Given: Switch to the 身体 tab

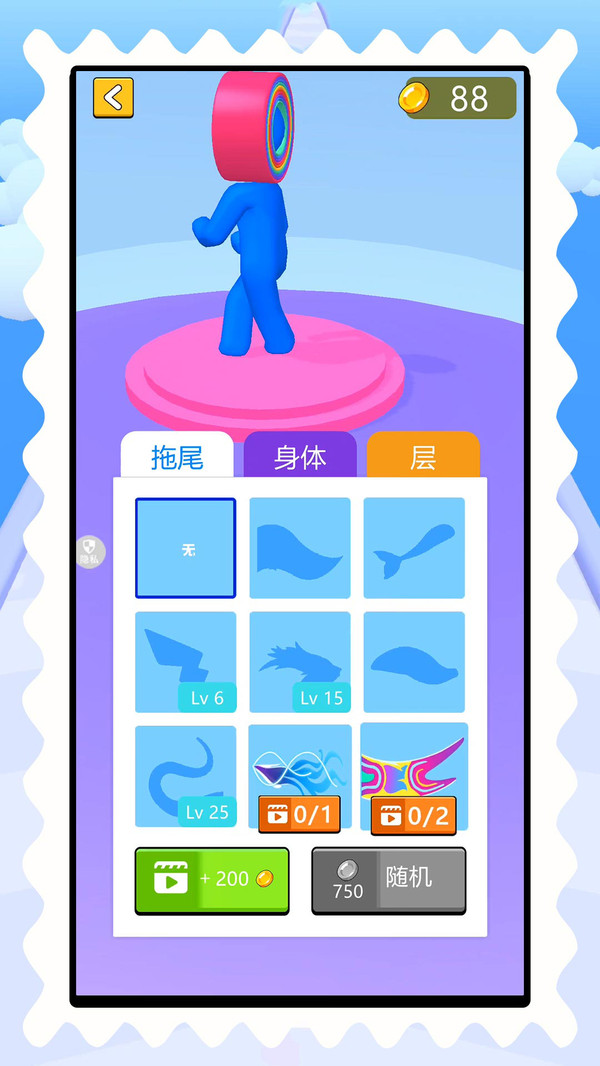Looking at the screenshot, I should (x=300, y=458).
